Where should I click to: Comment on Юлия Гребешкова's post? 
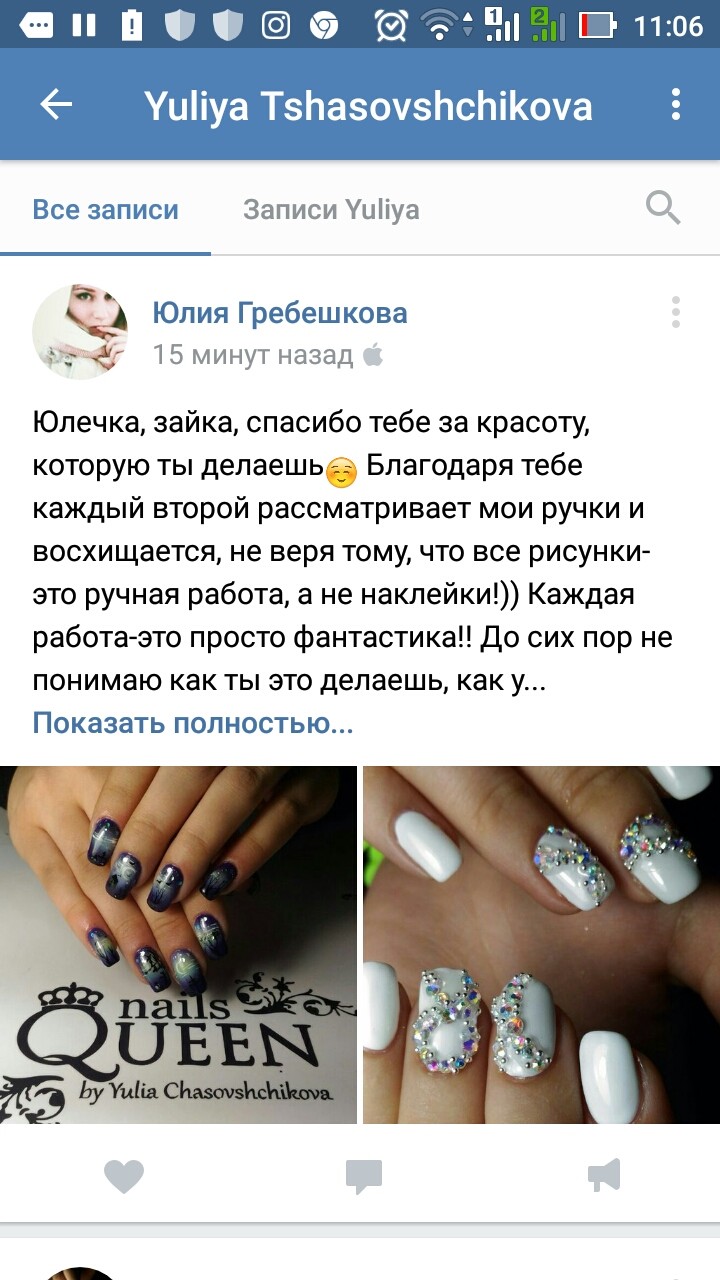[x=364, y=1176]
